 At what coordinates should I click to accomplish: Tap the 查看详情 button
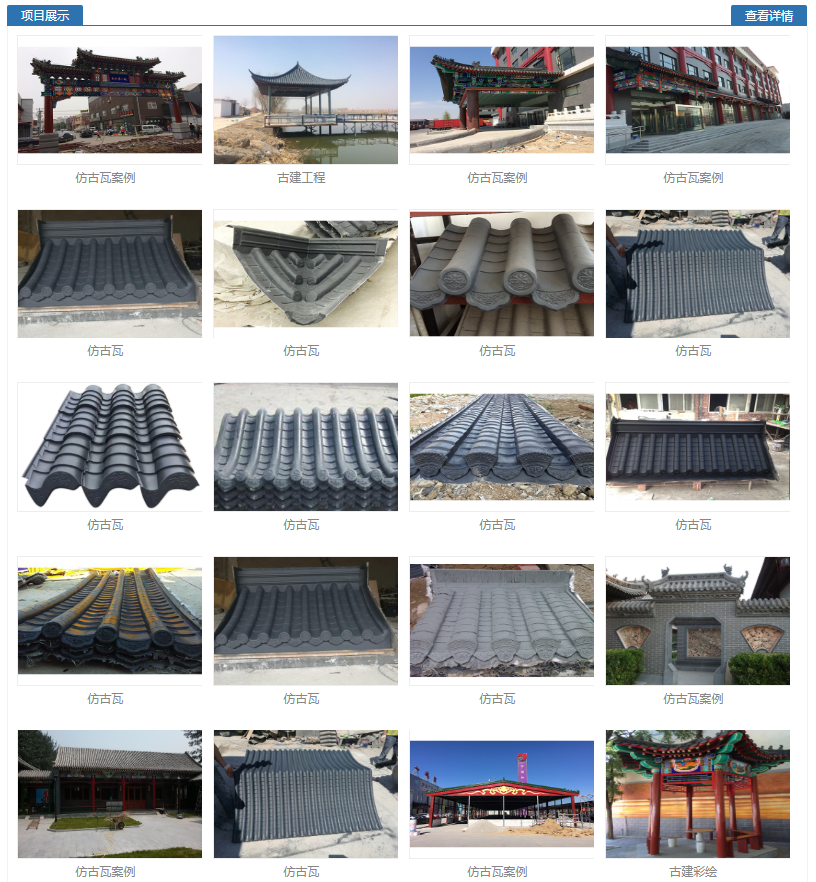coord(768,16)
